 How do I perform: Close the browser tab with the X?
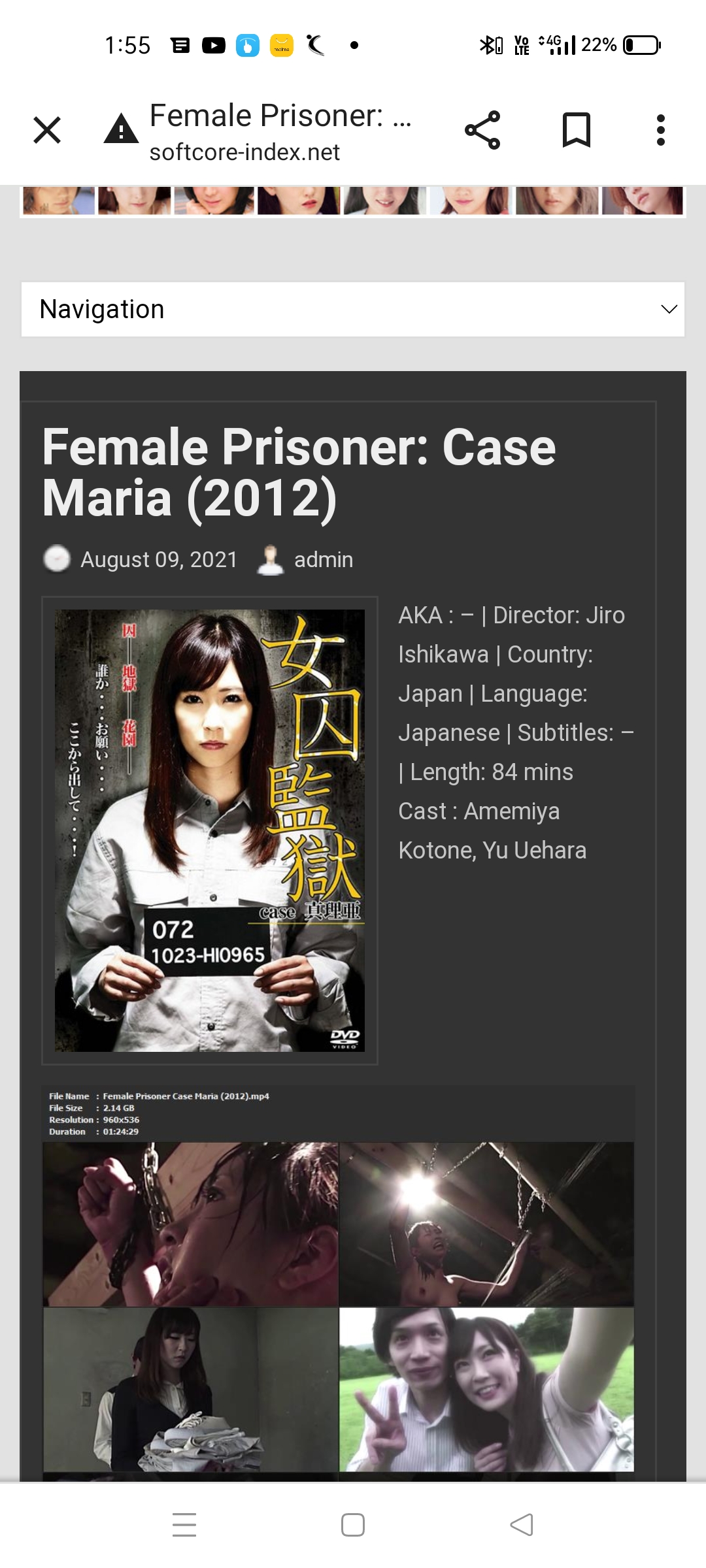click(47, 130)
